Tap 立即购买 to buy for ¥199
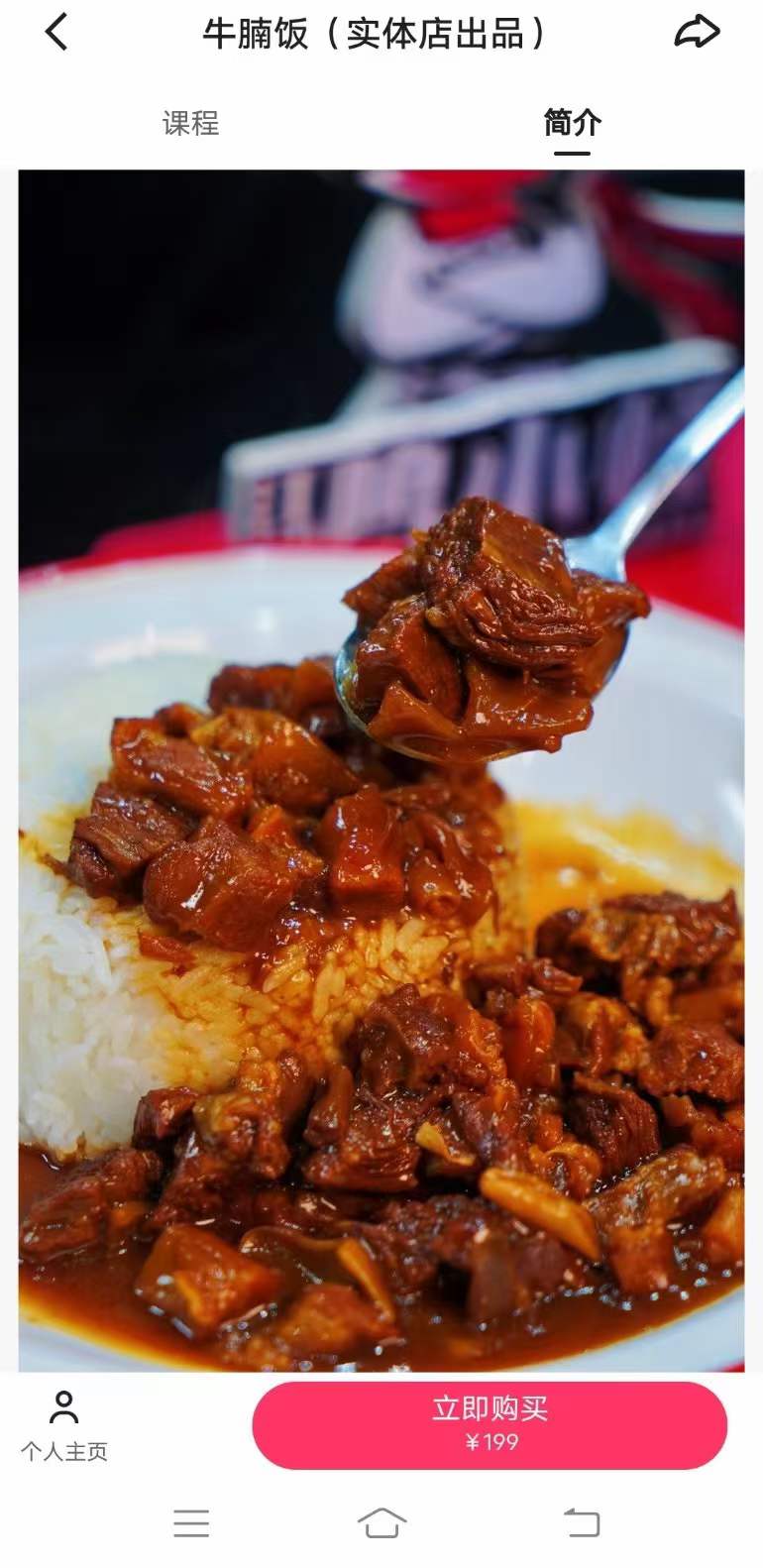The width and height of the screenshot is (763, 1568). (x=490, y=1424)
